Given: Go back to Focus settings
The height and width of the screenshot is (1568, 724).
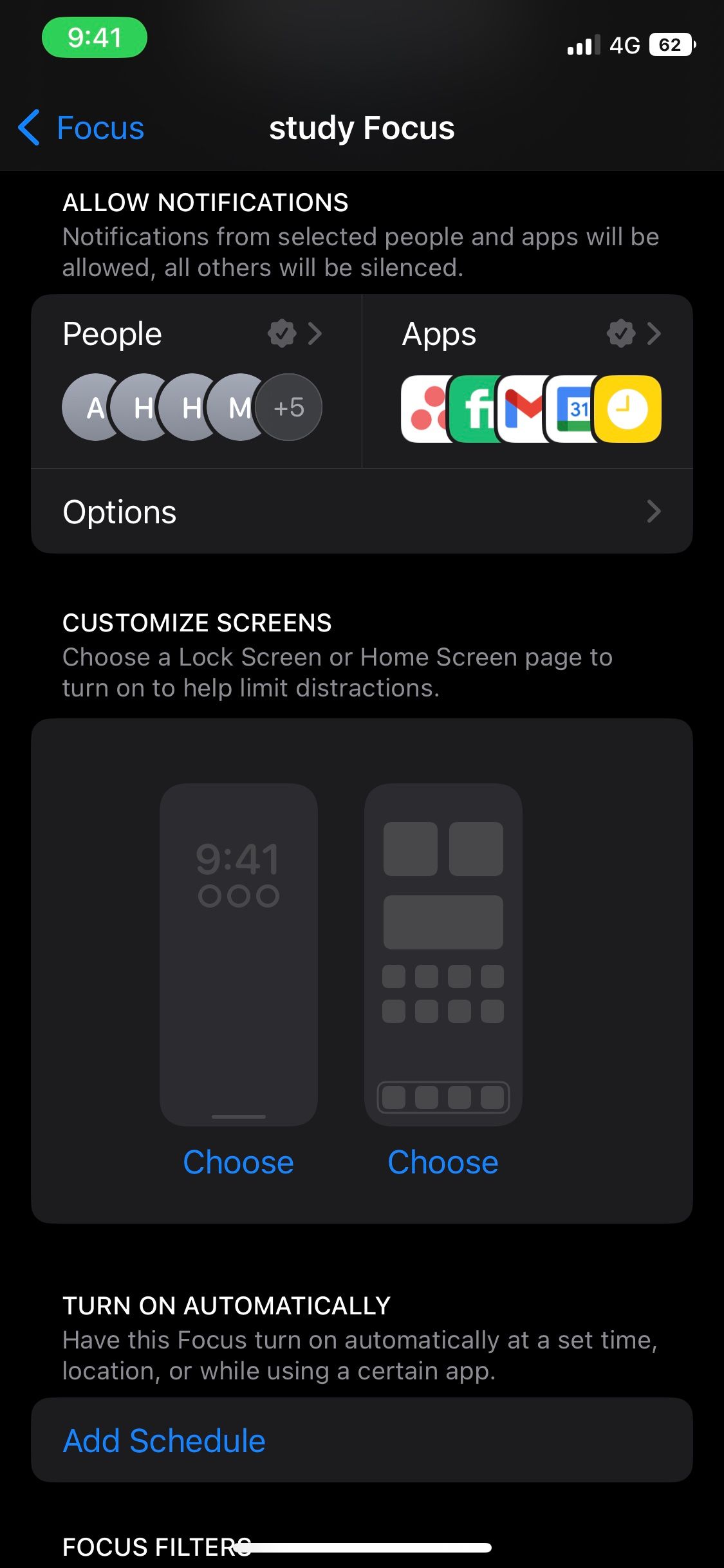Looking at the screenshot, I should [x=82, y=127].
